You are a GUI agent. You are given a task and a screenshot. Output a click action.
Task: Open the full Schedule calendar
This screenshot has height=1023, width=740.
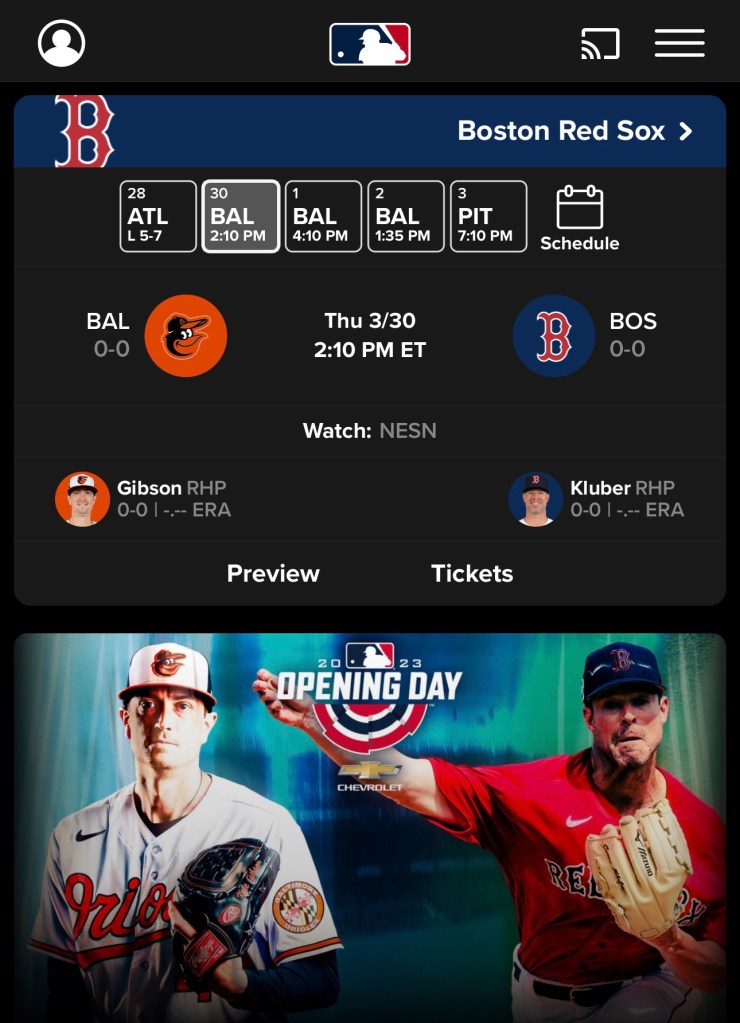point(579,218)
